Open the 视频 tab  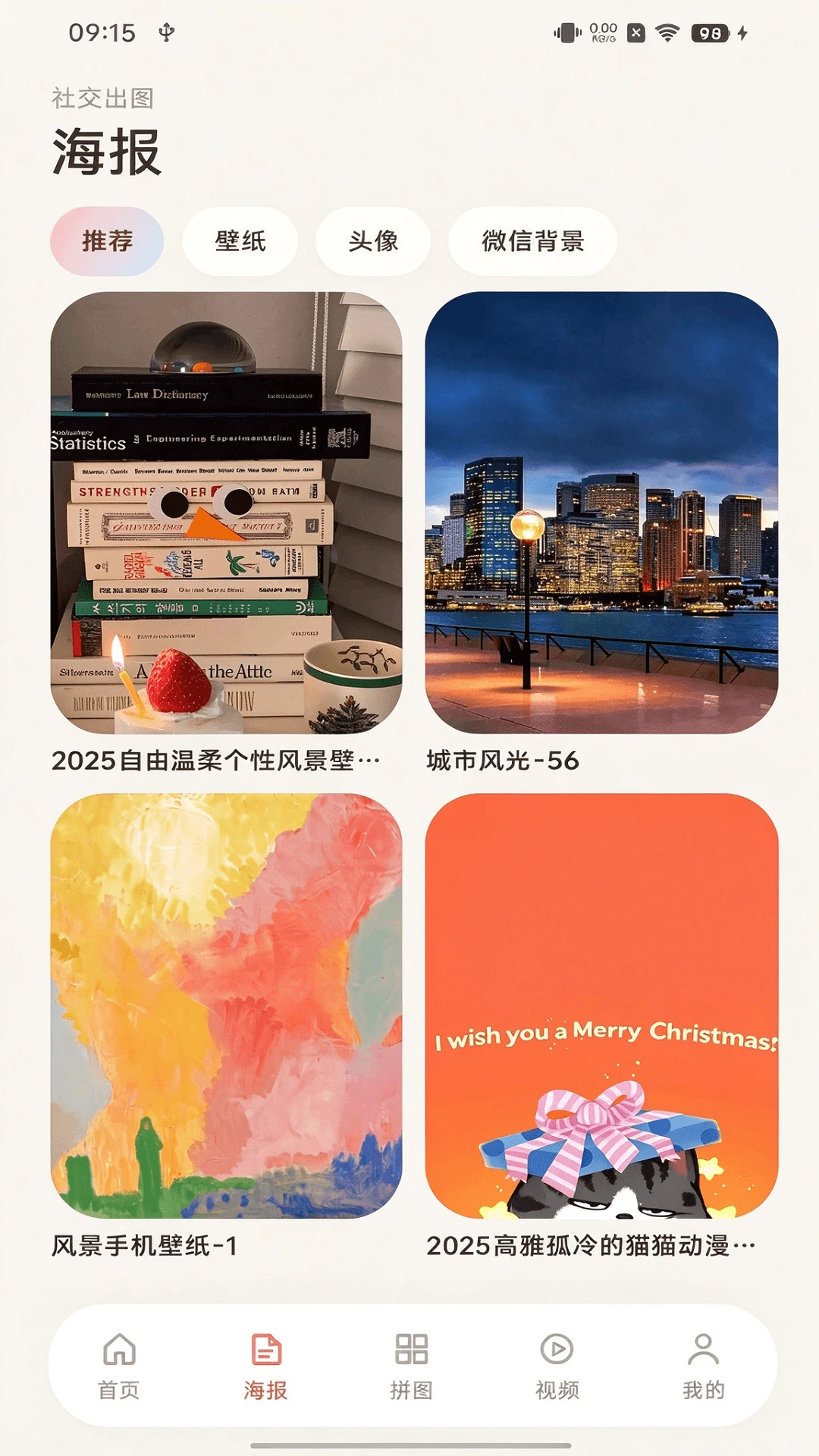[x=557, y=1367]
